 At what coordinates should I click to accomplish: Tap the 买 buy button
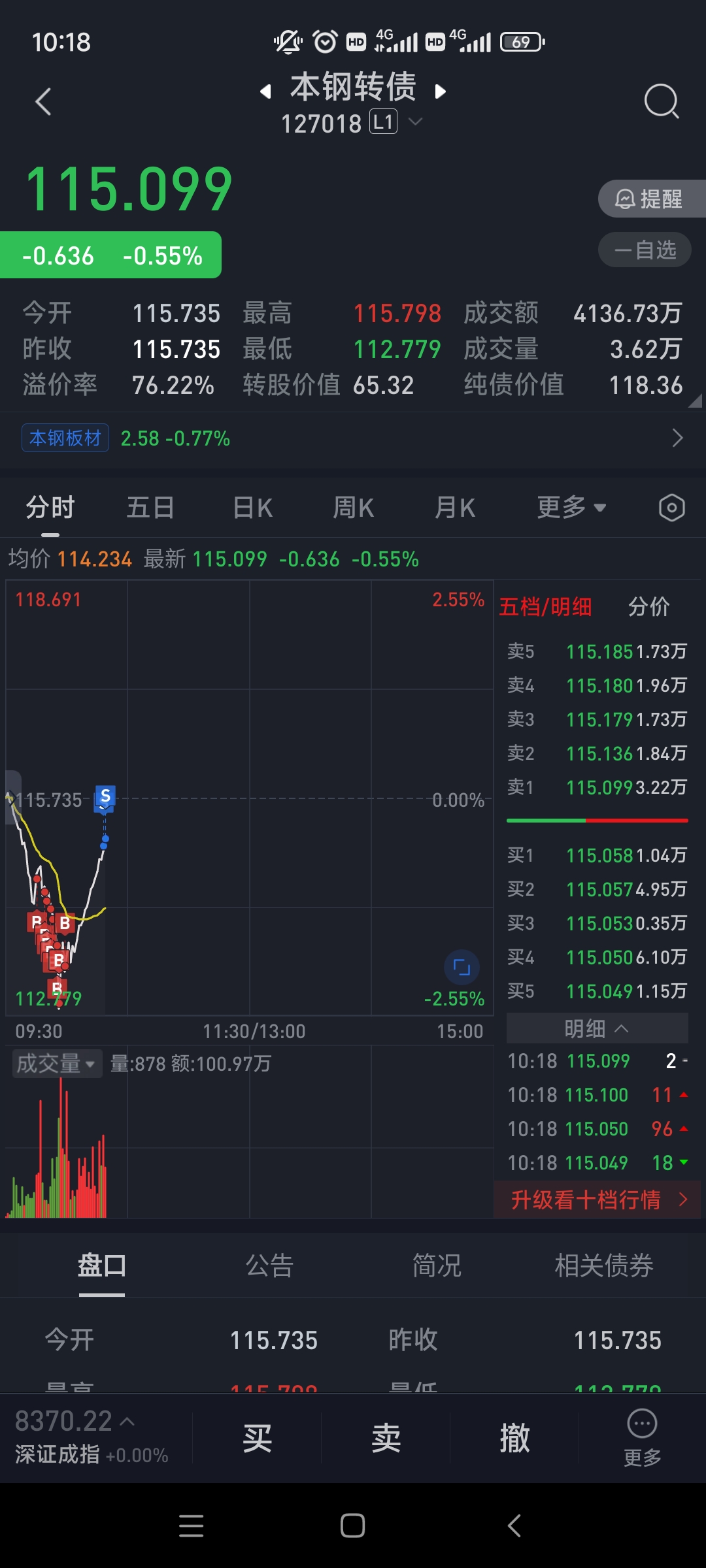tap(257, 1438)
